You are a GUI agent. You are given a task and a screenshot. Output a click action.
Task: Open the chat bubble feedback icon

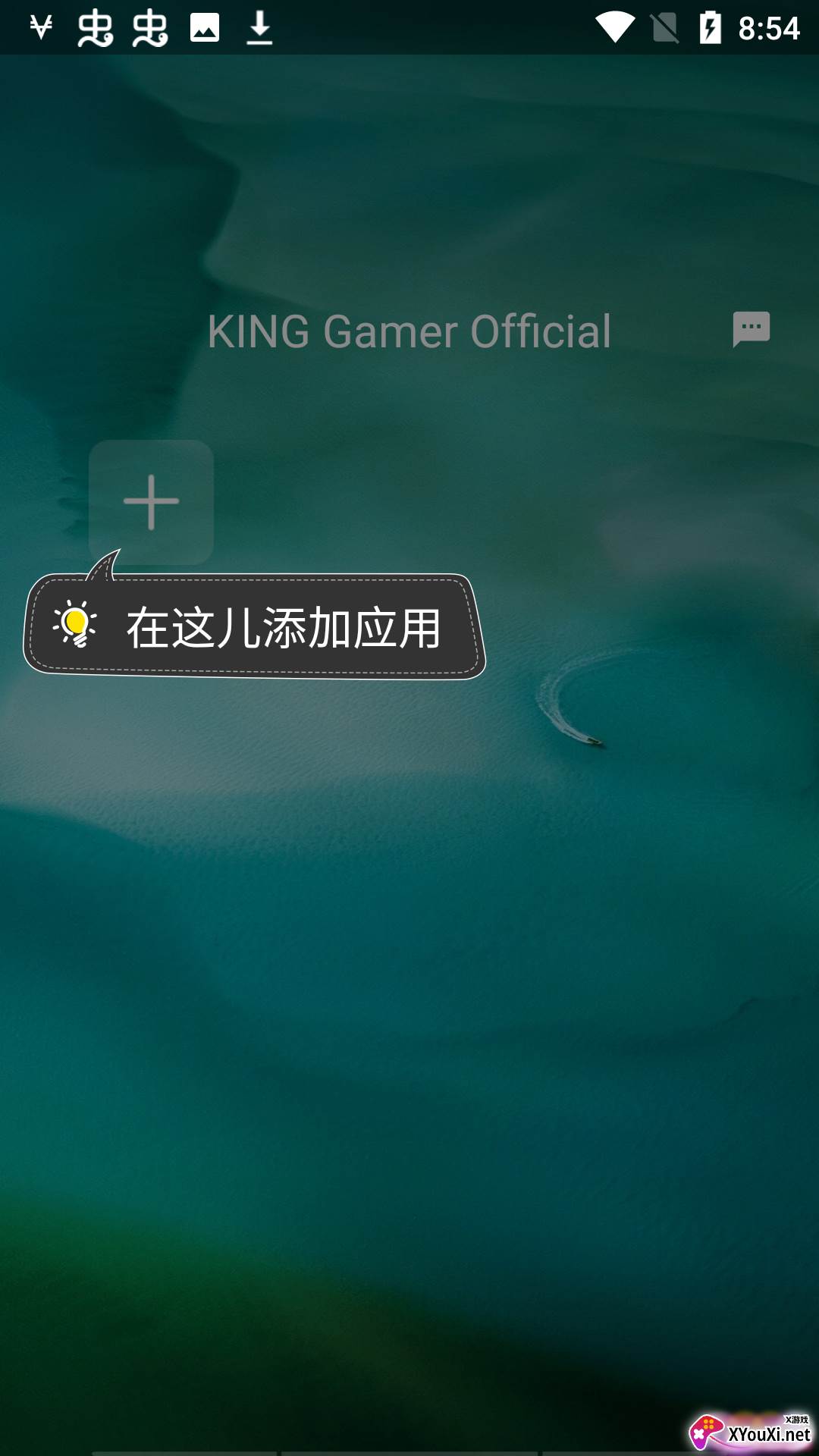(x=751, y=329)
